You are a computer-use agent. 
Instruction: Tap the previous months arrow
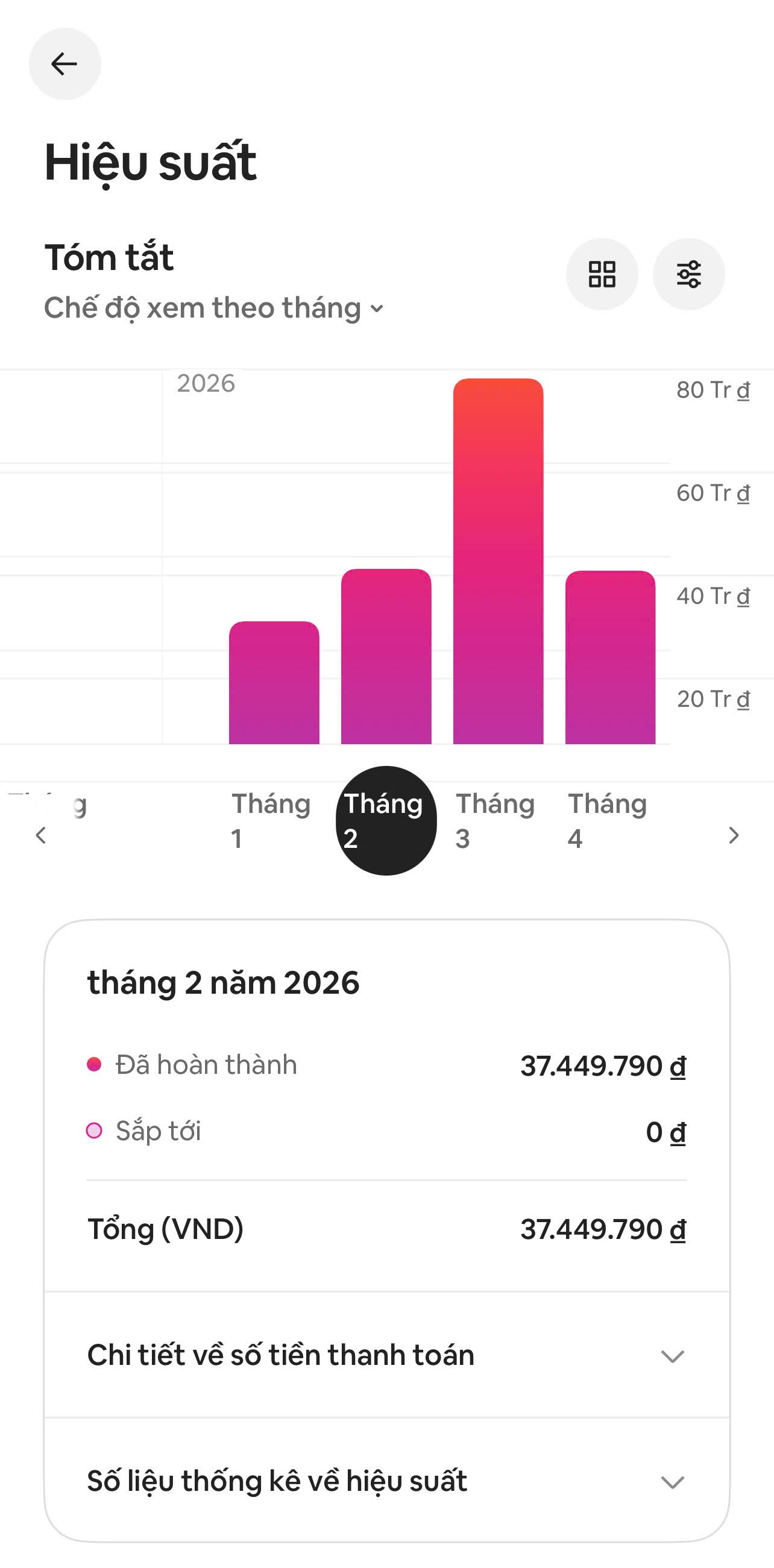click(x=41, y=835)
